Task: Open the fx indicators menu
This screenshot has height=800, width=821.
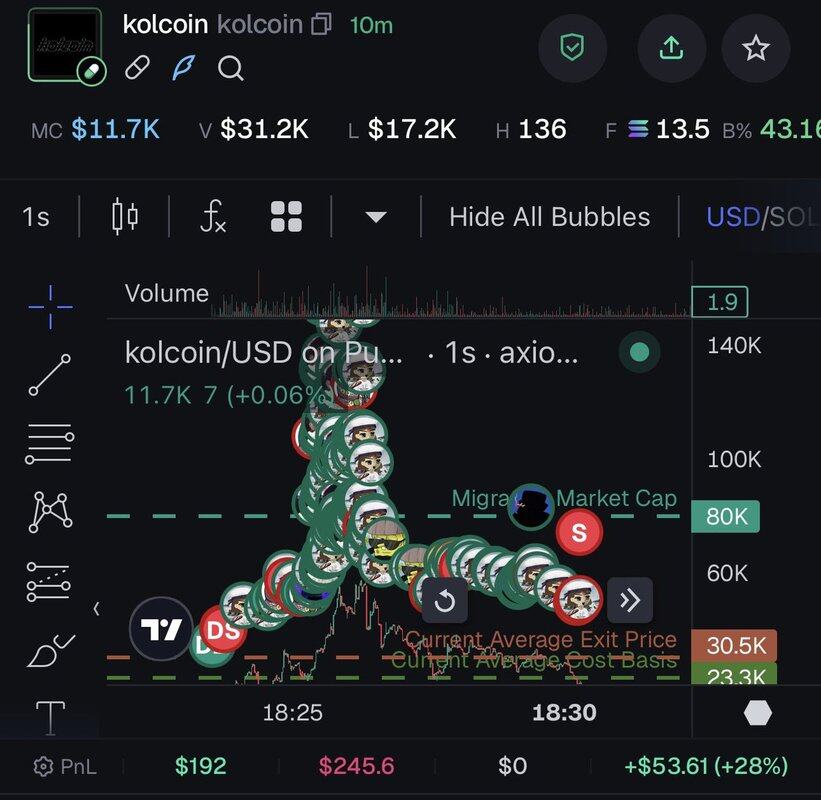Action: (x=212, y=217)
